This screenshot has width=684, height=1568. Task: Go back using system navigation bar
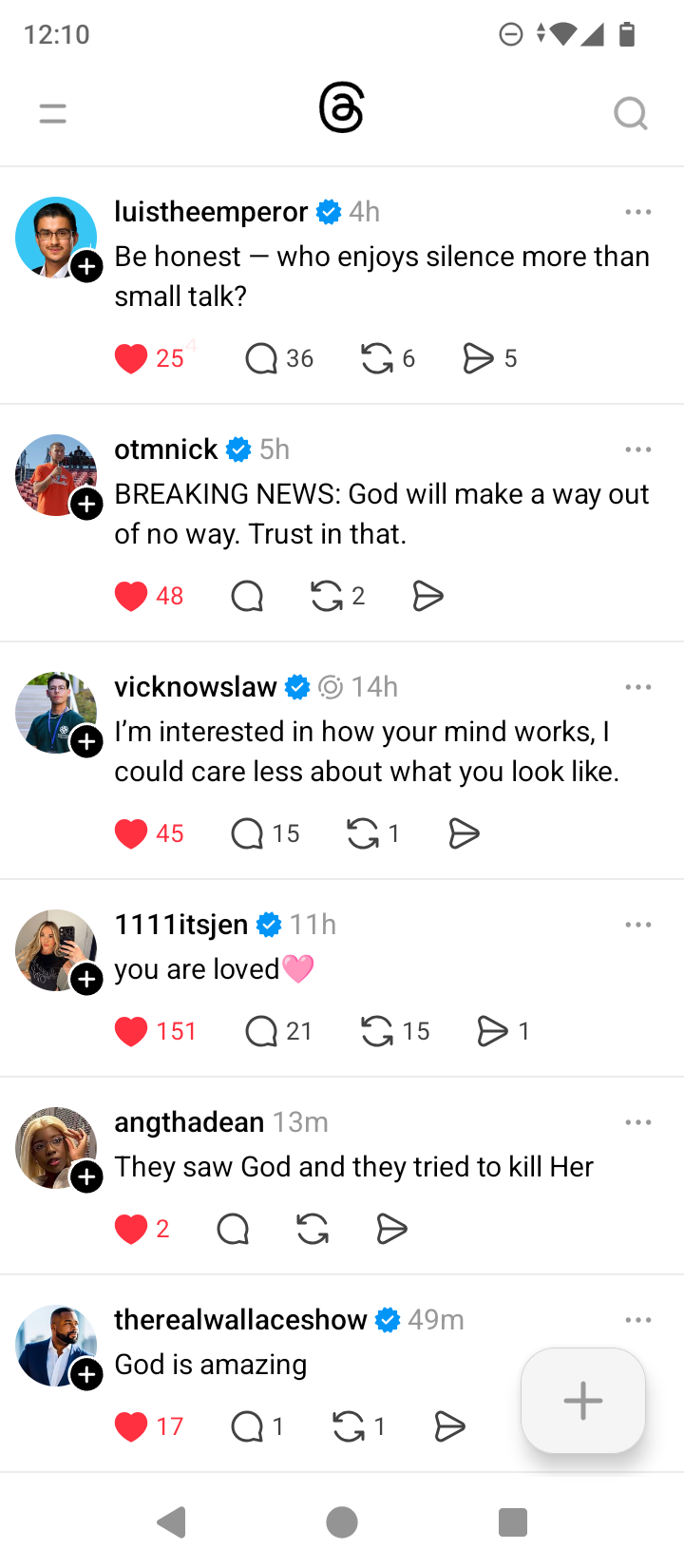(x=172, y=1522)
